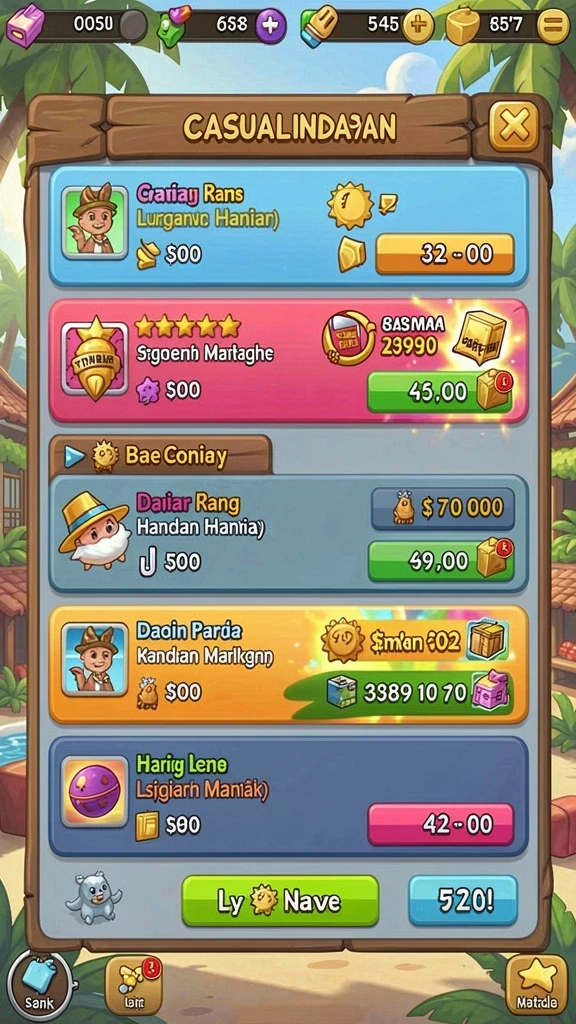Tap the $70 000 button
The height and width of the screenshot is (1024, 576).
point(443,508)
